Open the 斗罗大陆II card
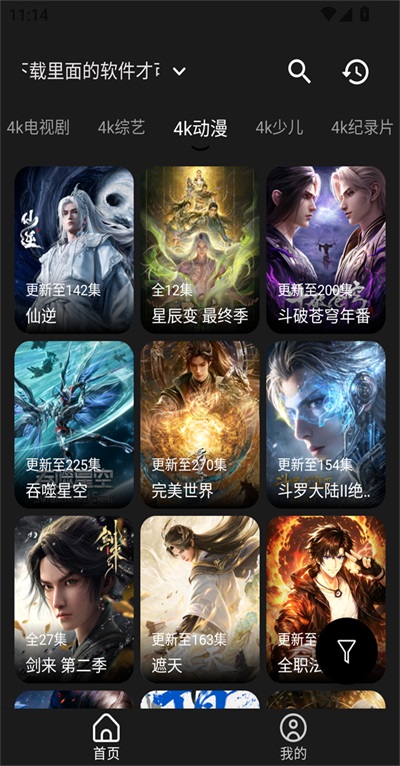This screenshot has width=400, height=766. click(326, 424)
